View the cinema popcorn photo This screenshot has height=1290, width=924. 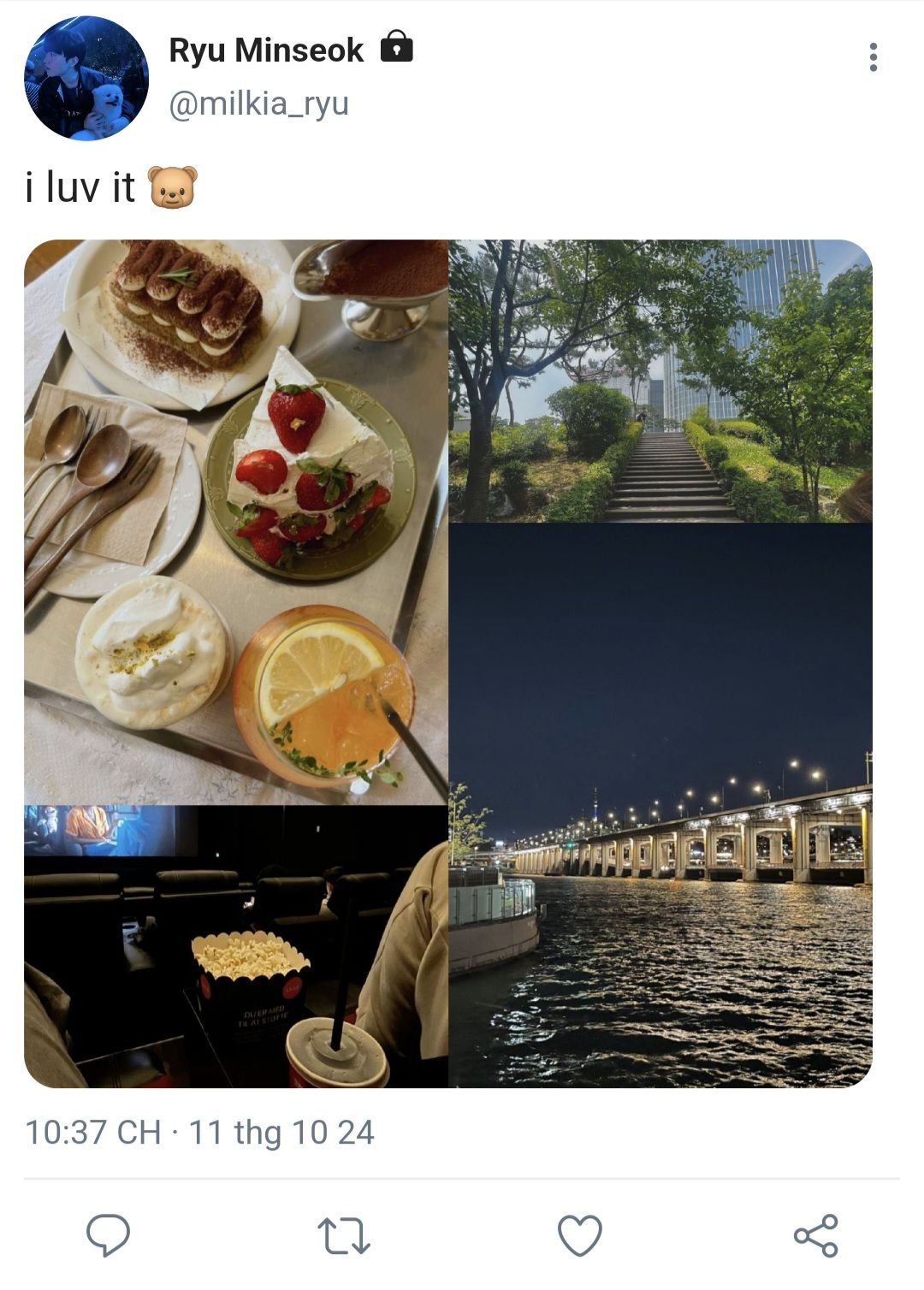236,946
